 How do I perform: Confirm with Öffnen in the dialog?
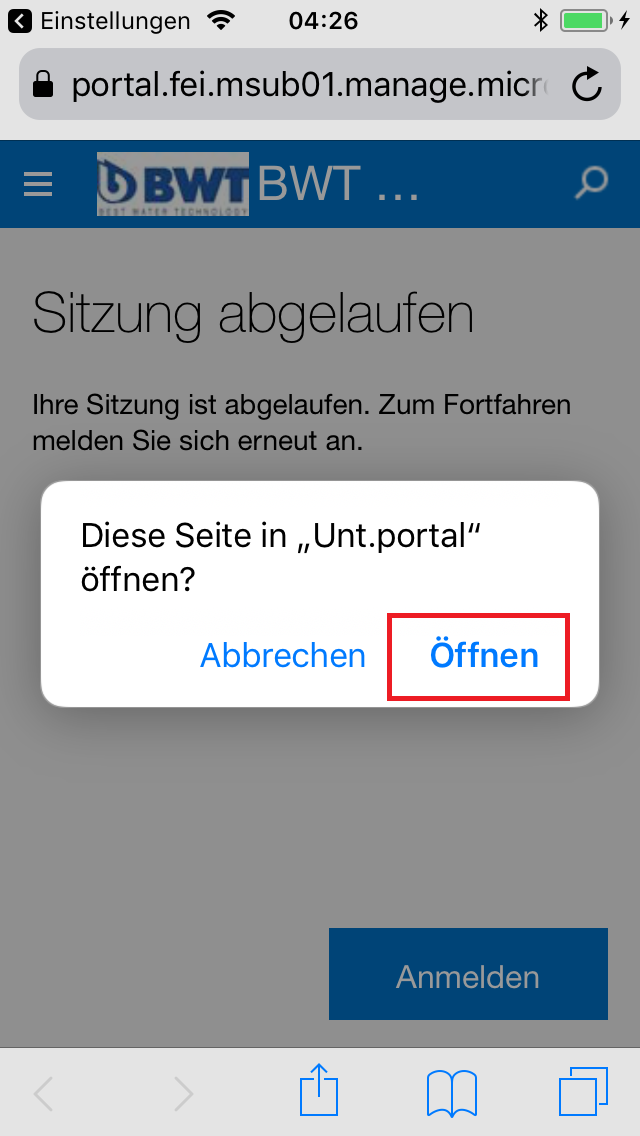484,656
